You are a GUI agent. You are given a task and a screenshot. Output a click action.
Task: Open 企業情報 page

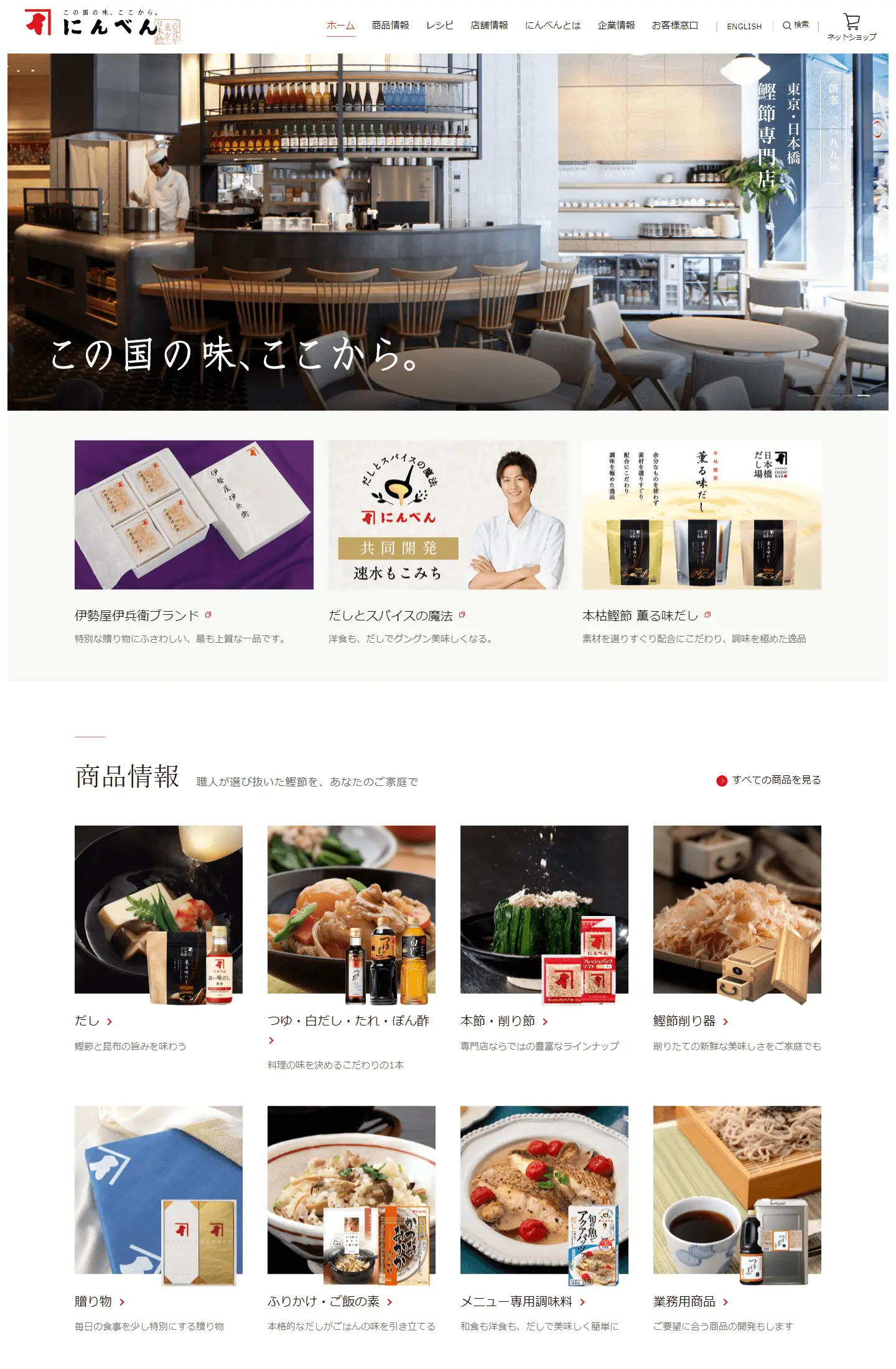616,26
